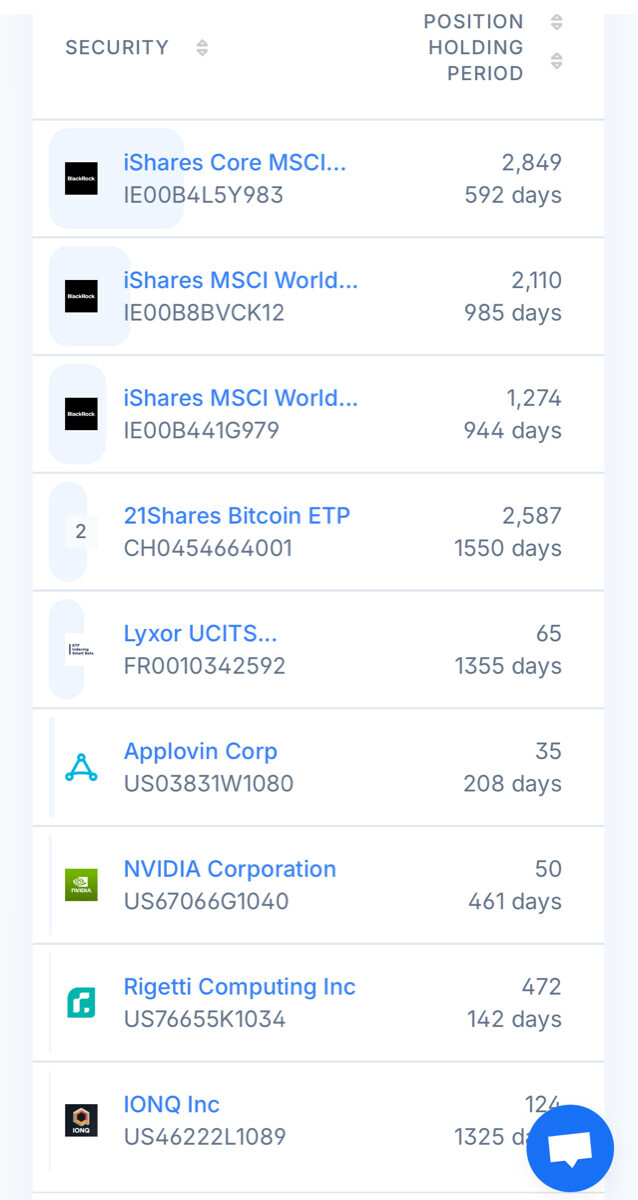Open Rigetti Computing Inc details

tap(239, 987)
